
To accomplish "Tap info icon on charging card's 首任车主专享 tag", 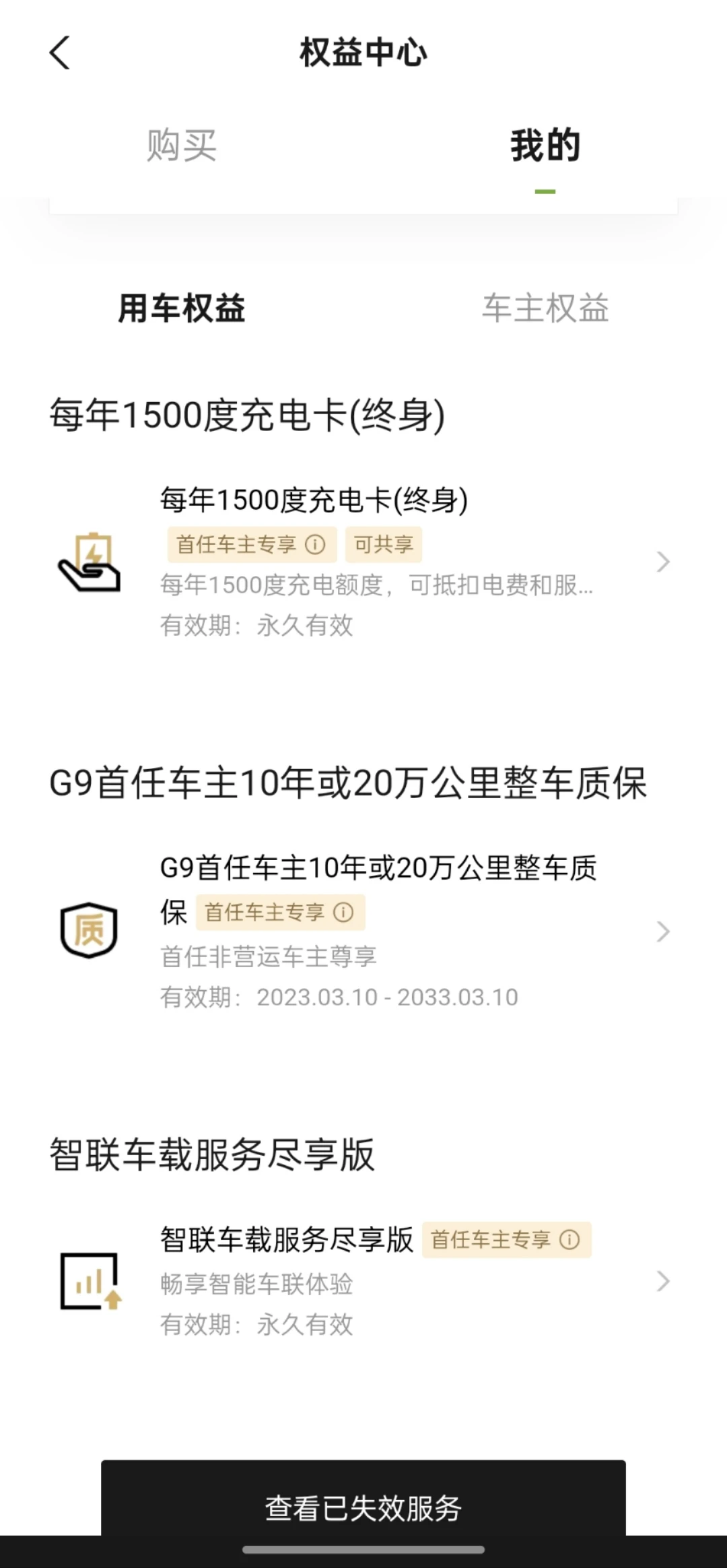I will [x=315, y=544].
